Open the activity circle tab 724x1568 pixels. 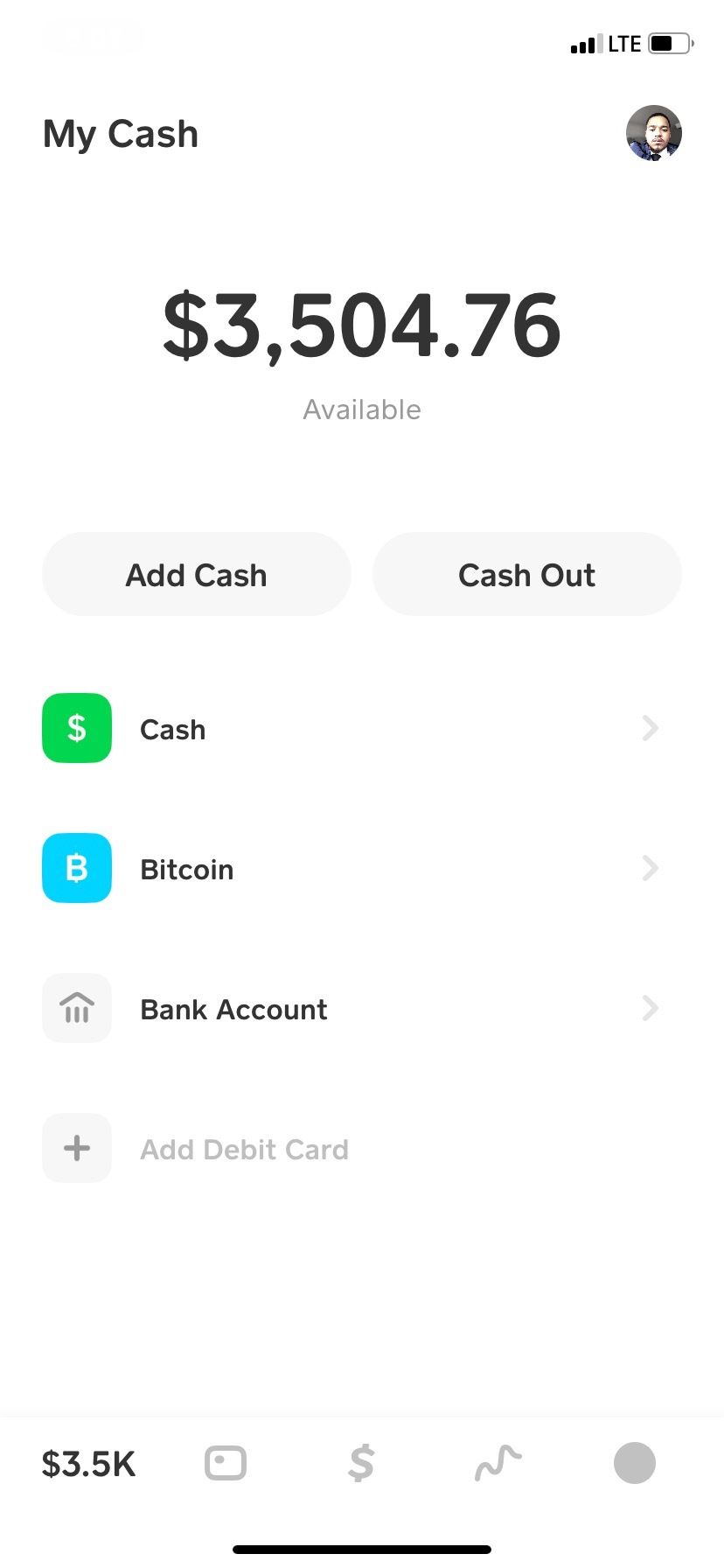(x=635, y=1463)
